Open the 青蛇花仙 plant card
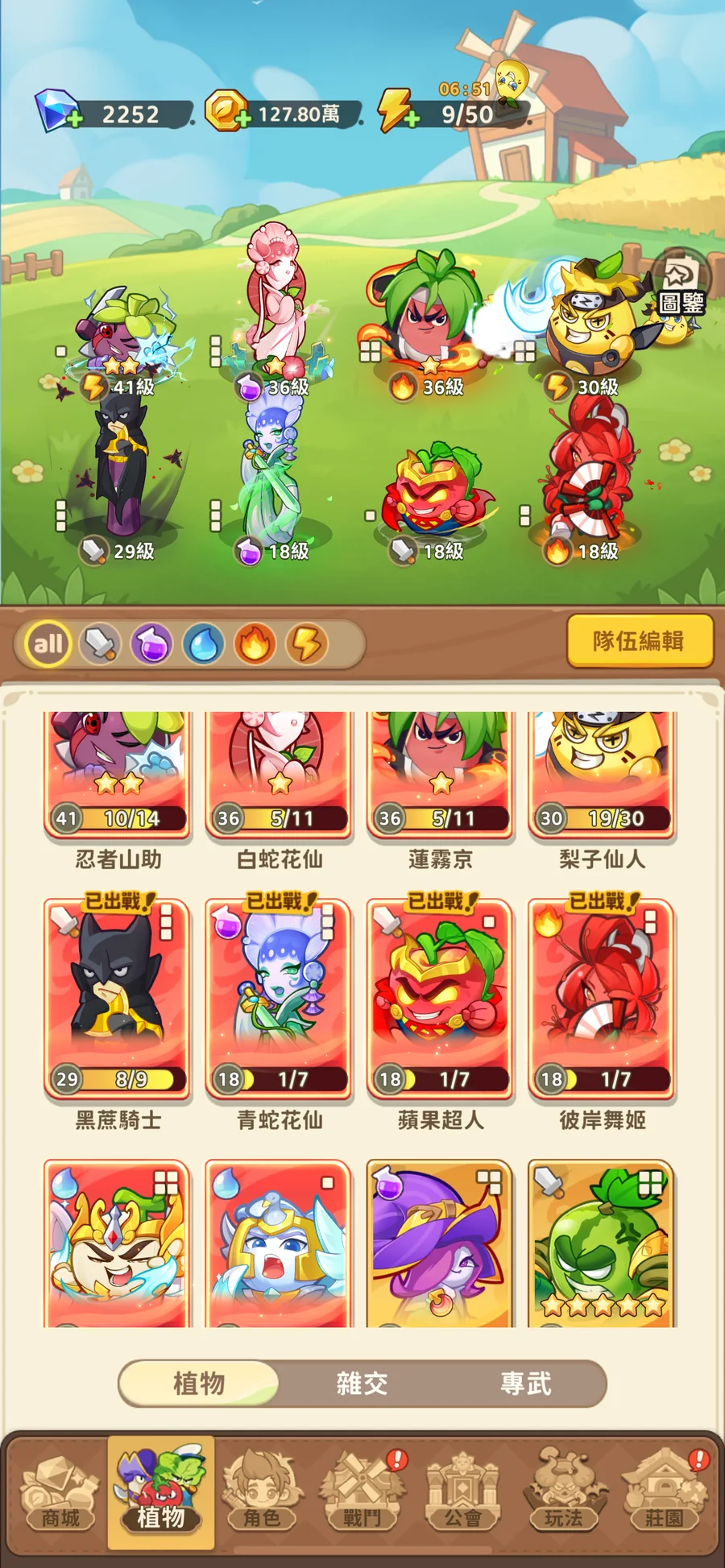 (x=279, y=999)
